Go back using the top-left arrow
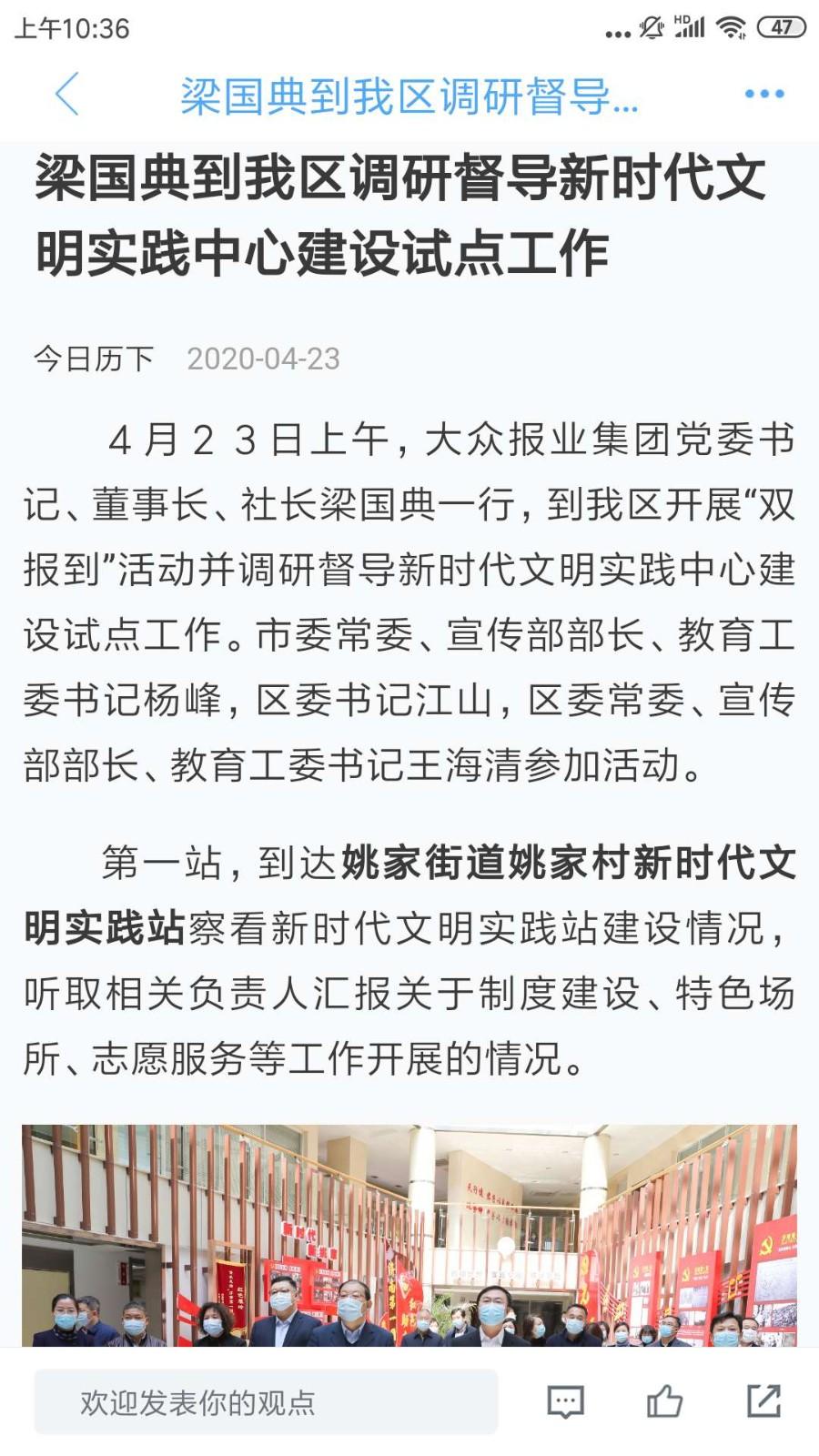 (67, 95)
